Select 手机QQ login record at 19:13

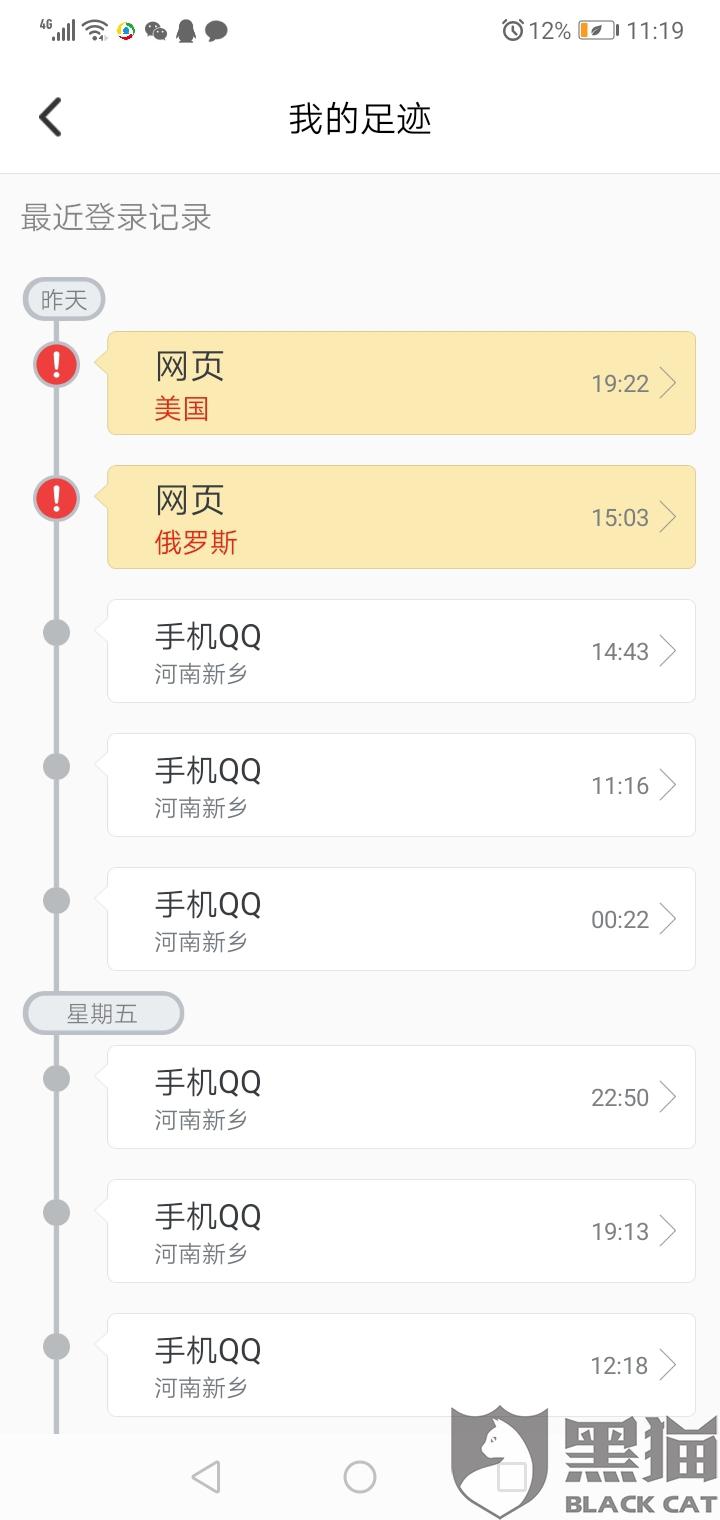coord(401,1231)
